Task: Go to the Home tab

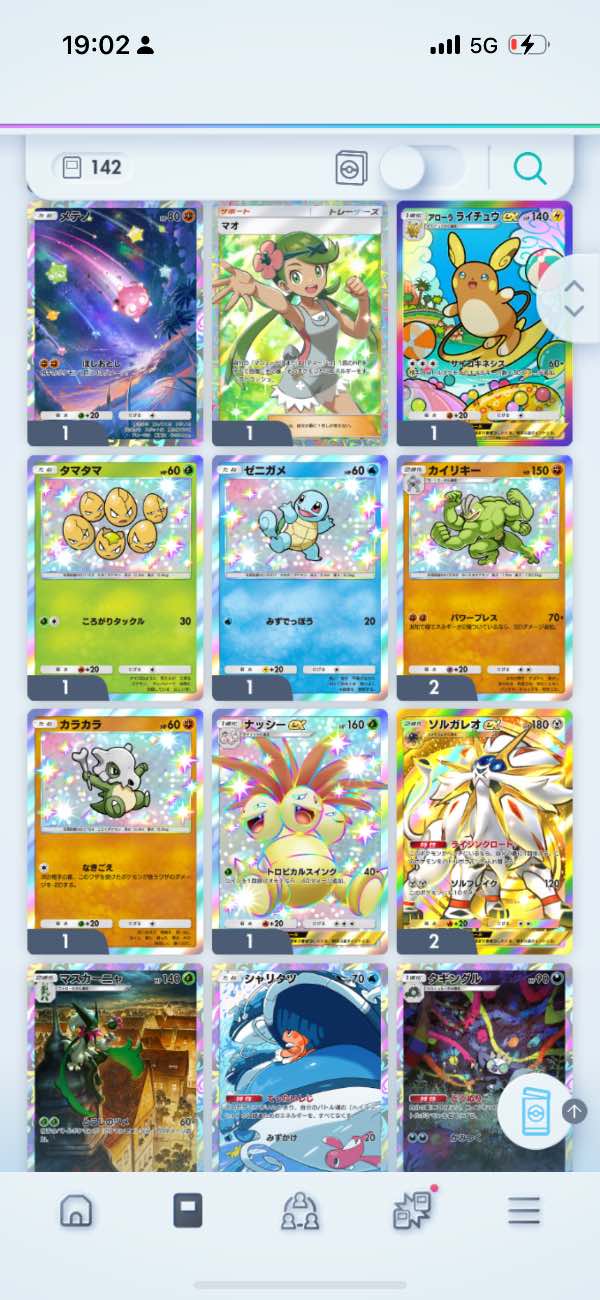Action: (76, 1211)
